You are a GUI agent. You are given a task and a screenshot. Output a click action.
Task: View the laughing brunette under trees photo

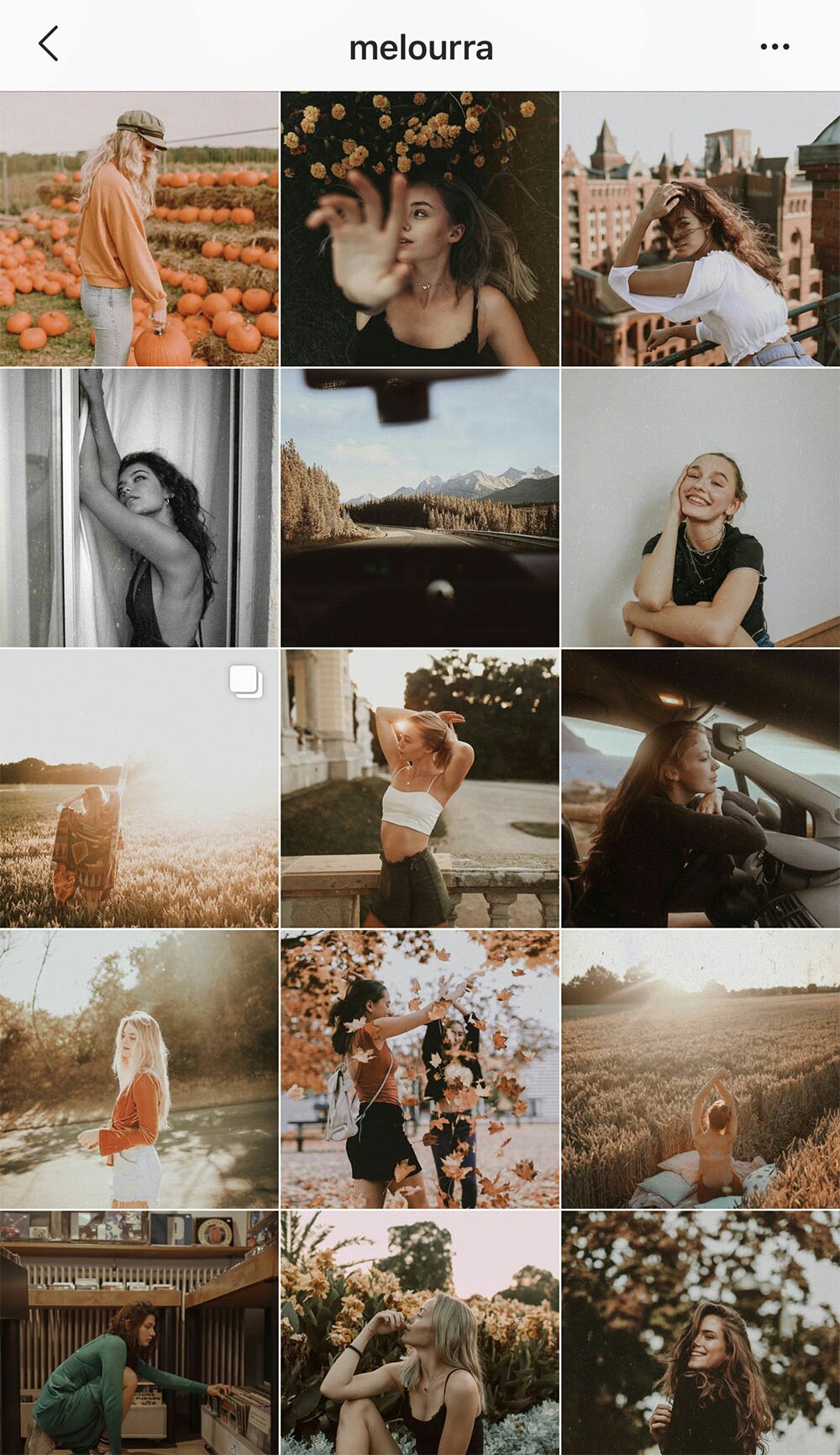700,1332
